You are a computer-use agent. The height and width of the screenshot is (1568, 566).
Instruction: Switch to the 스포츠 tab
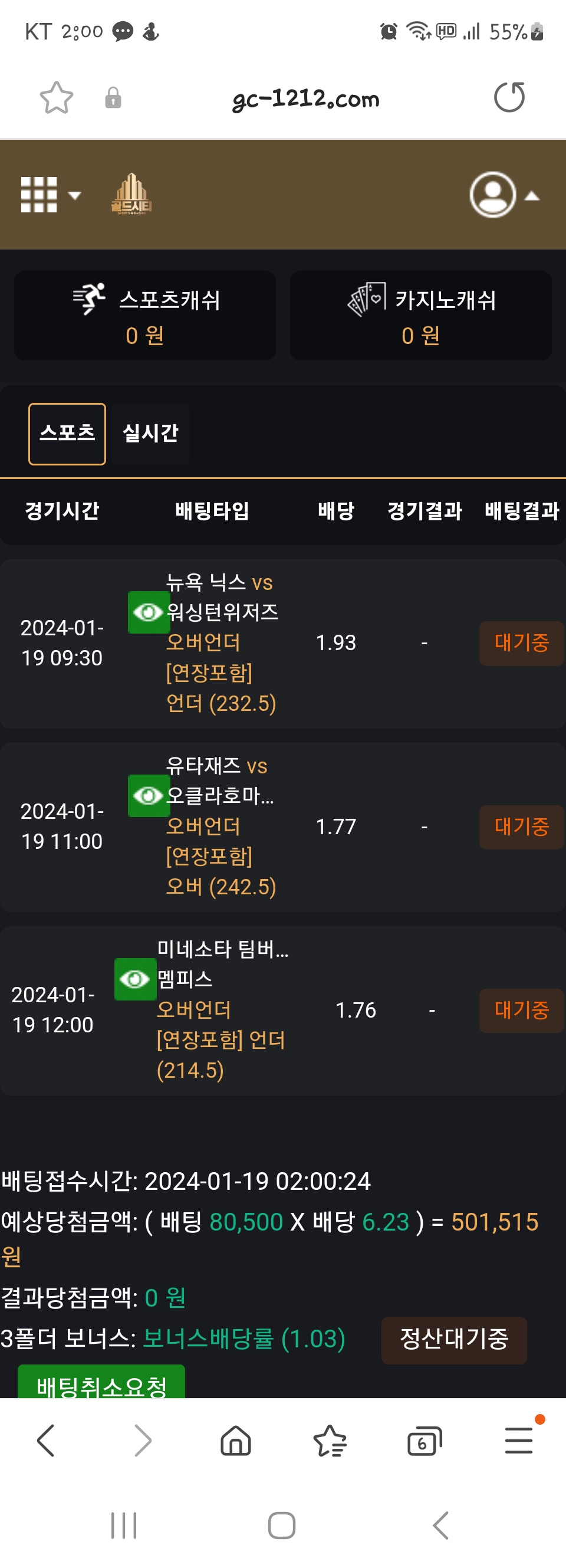(x=67, y=434)
